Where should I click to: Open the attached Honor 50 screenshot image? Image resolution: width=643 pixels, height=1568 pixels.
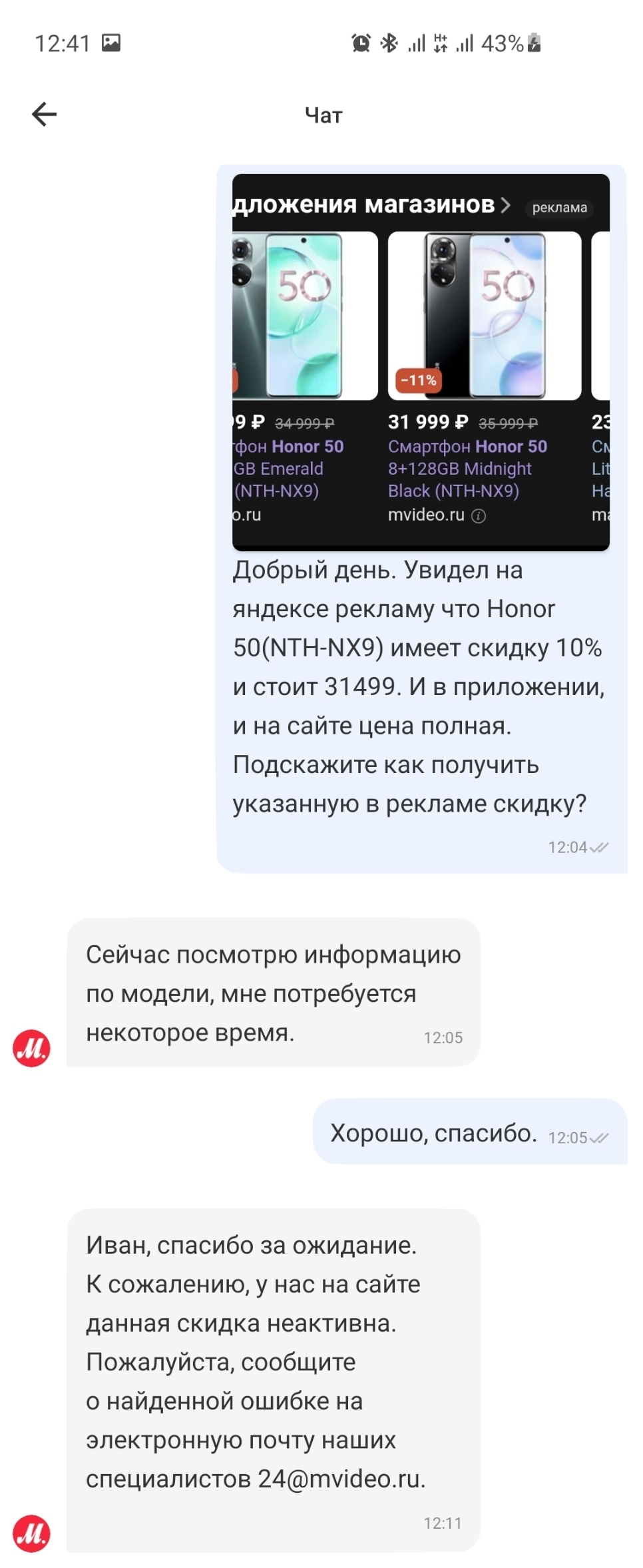pyautogui.click(x=420, y=362)
